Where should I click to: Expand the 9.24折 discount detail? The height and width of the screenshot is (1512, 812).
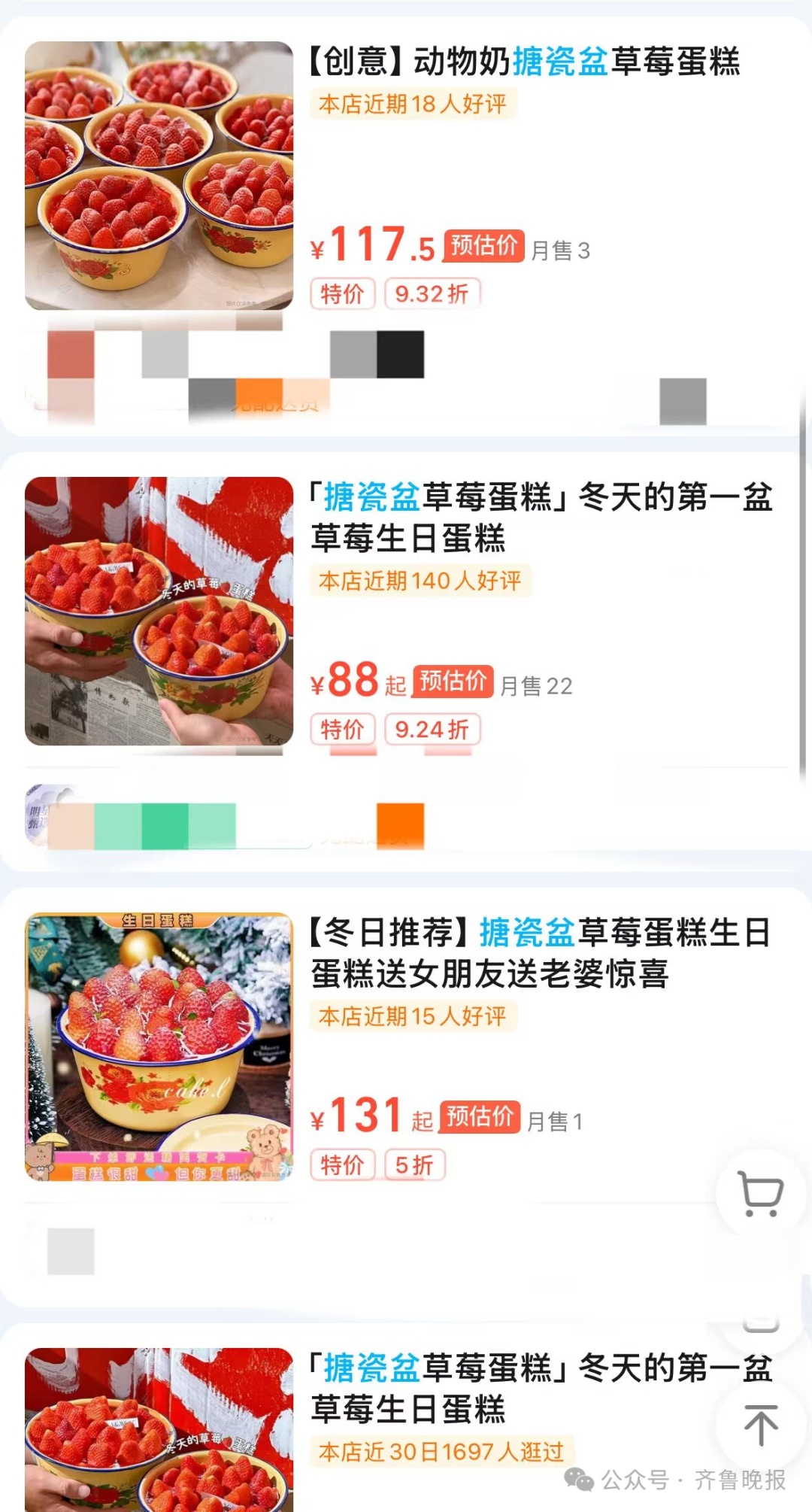point(434,729)
